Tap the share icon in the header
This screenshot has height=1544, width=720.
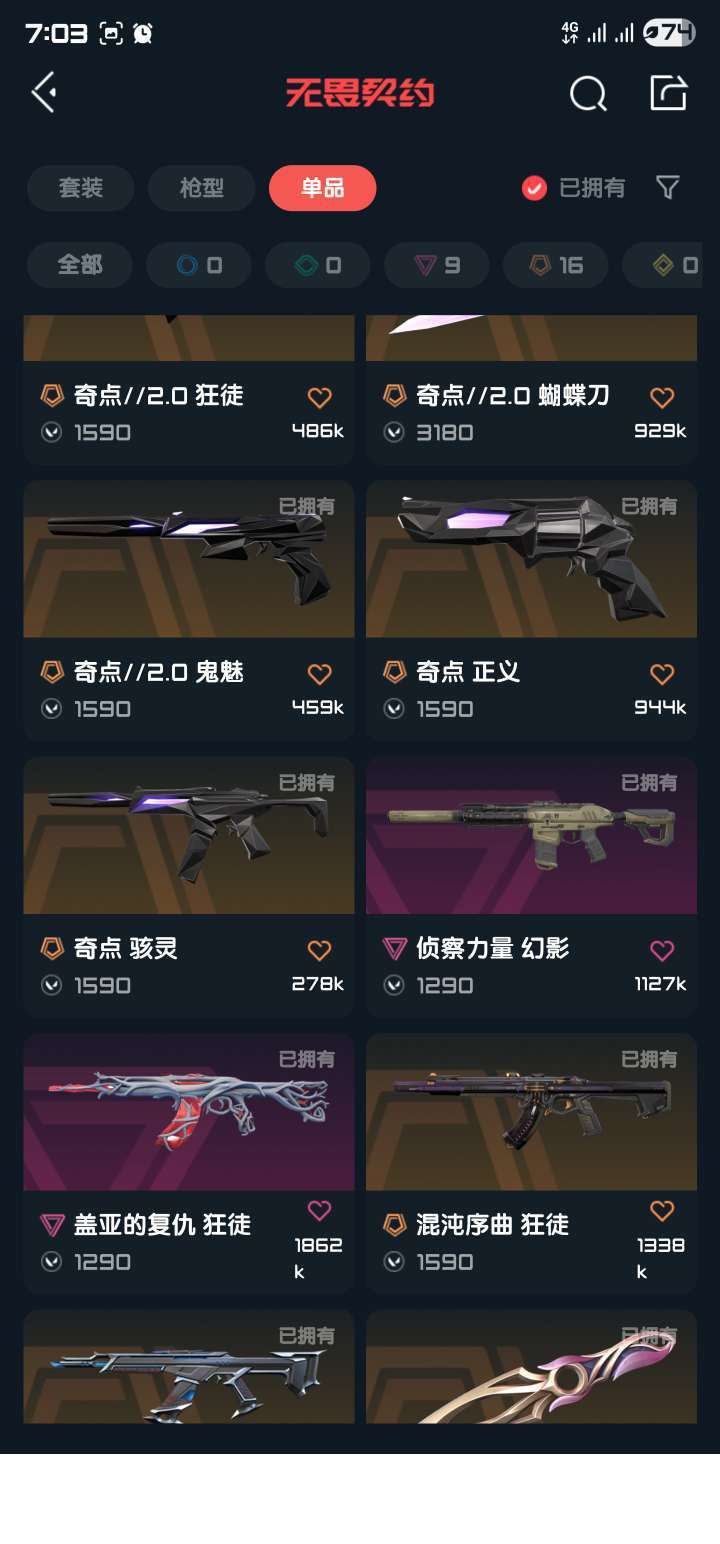point(668,93)
